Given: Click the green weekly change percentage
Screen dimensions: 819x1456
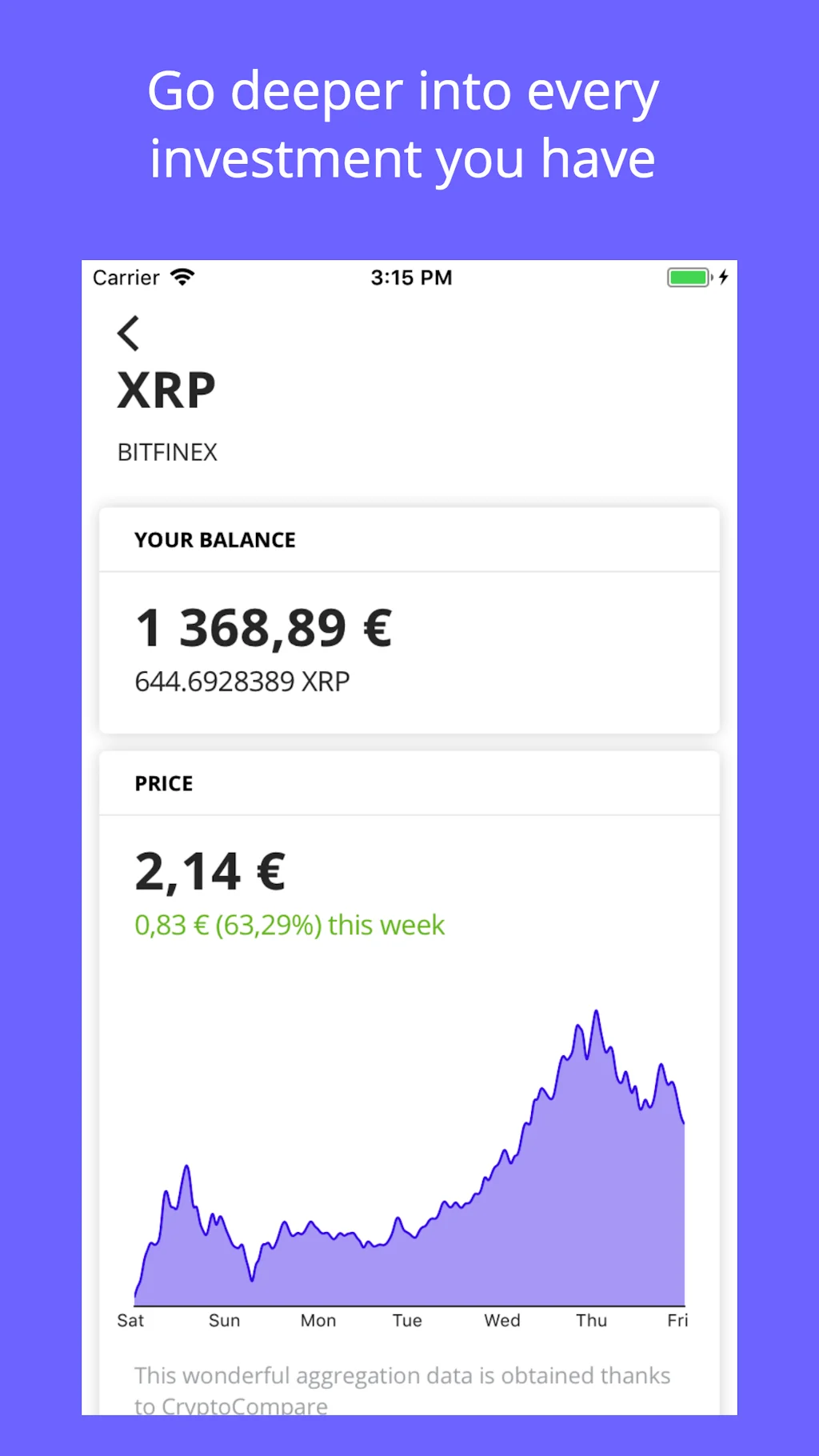Looking at the screenshot, I should coord(290,925).
